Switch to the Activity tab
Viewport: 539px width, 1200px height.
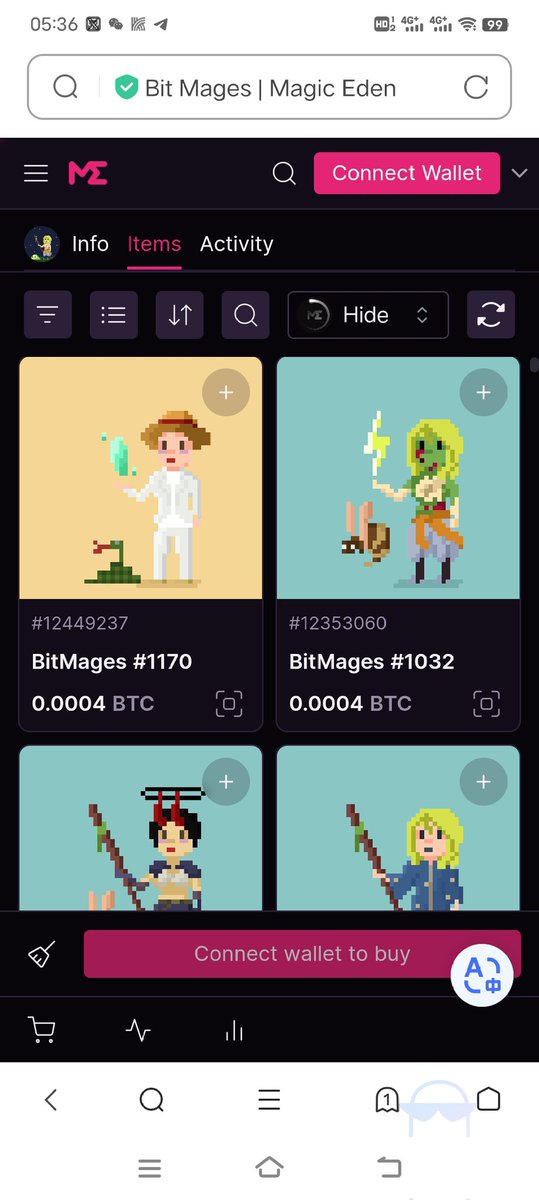pos(236,244)
